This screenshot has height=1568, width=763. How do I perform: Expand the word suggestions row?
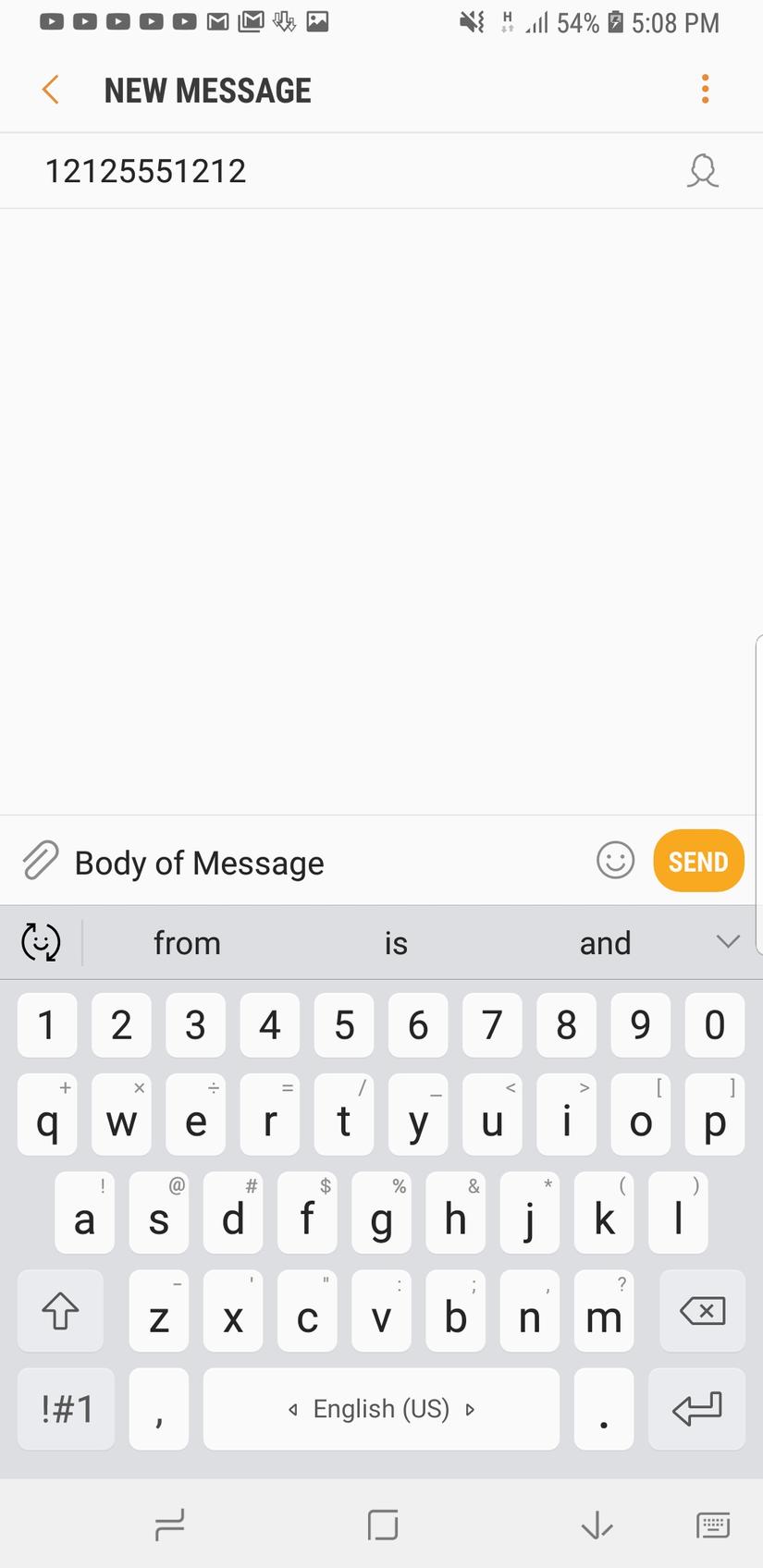pos(729,942)
